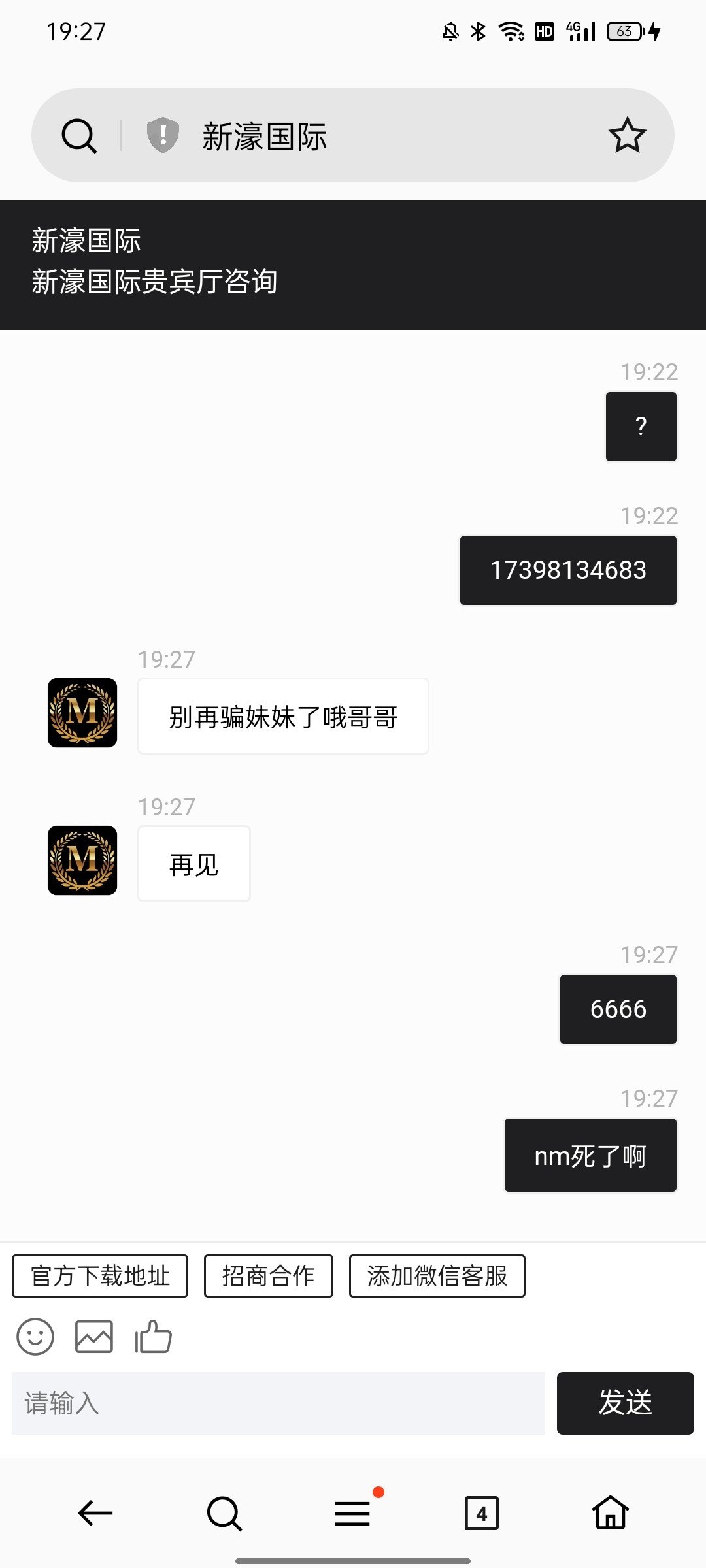The width and height of the screenshot is (706, 1568).
Task: Go back with the browser arrow
Action: click(95, 1513)
